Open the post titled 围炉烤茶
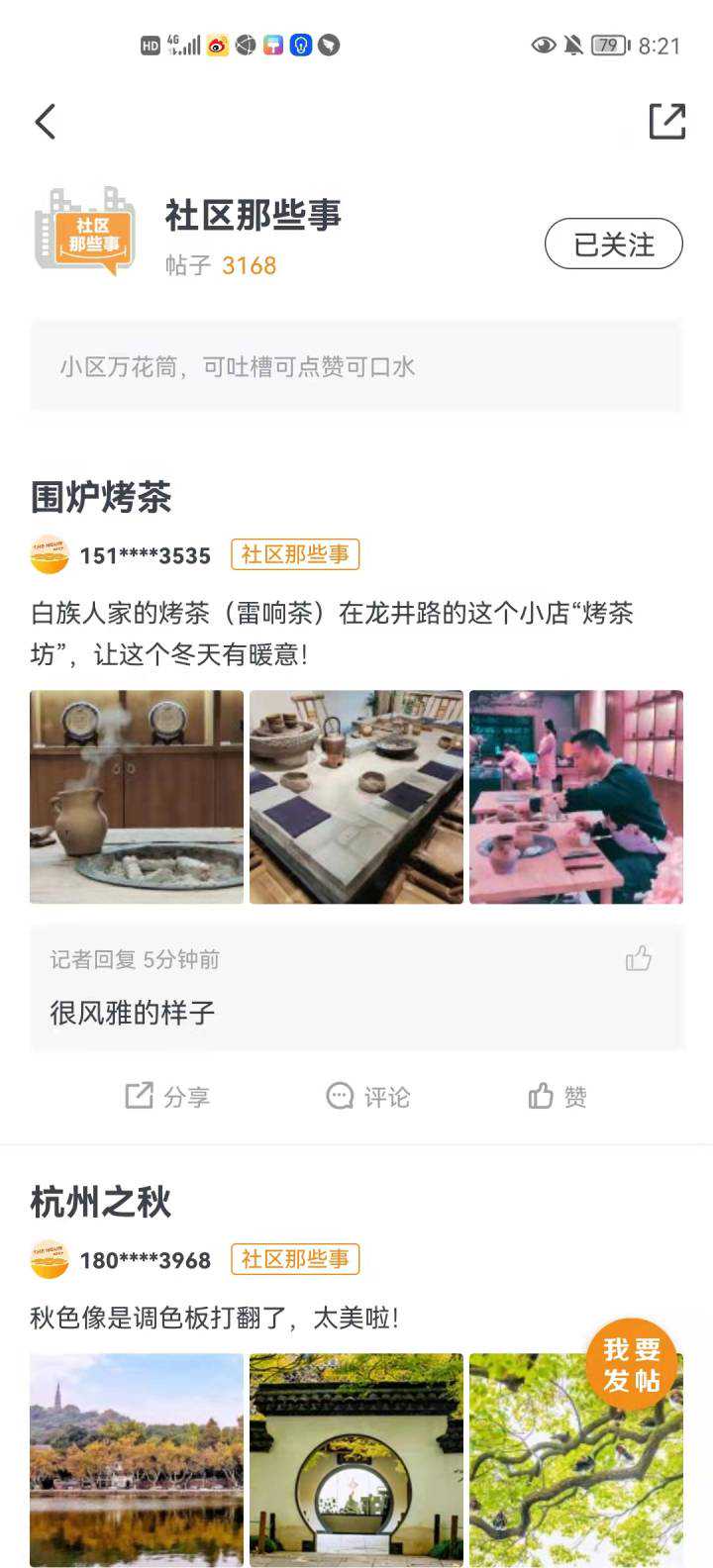The height and width of the screenshot is (1568, 713). pos(99,498)
